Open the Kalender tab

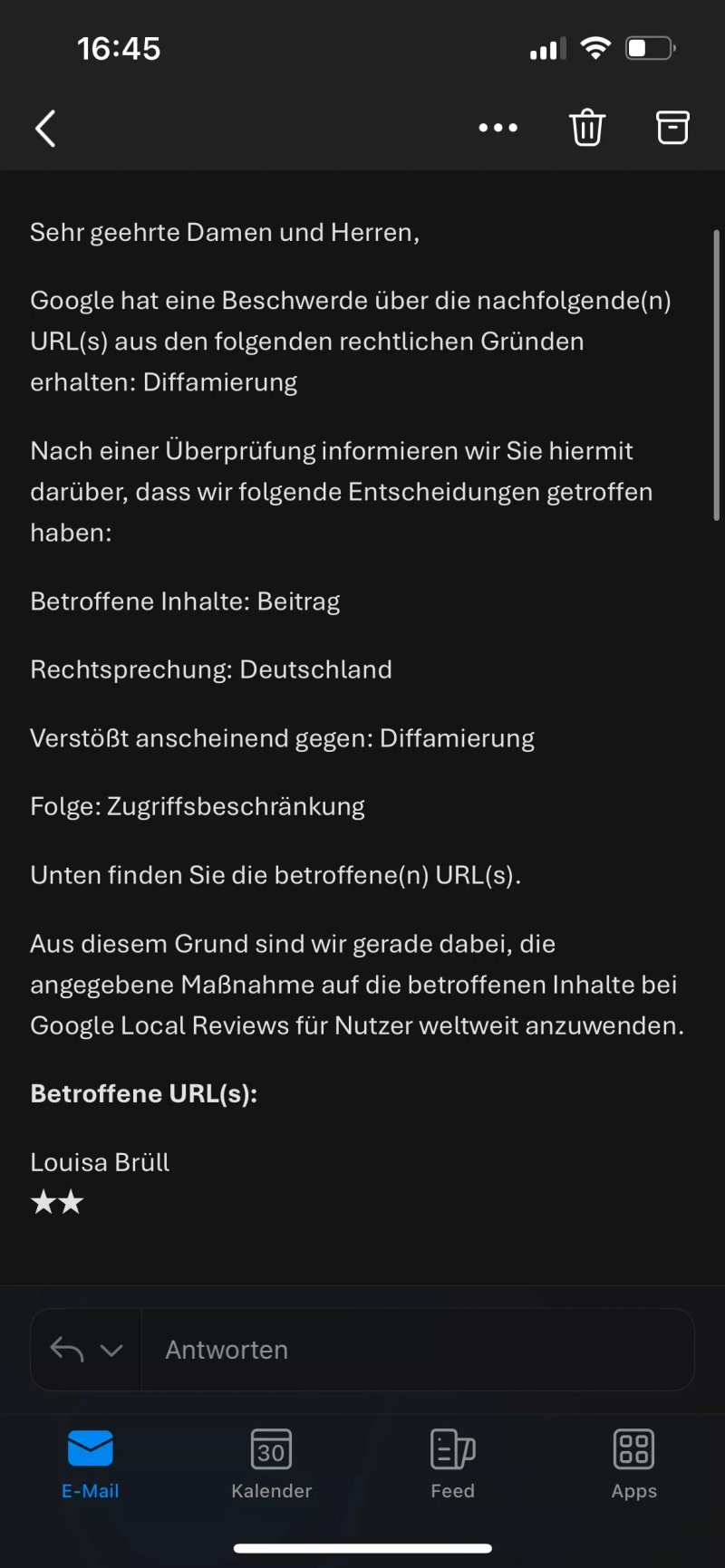pos(272,1465)
